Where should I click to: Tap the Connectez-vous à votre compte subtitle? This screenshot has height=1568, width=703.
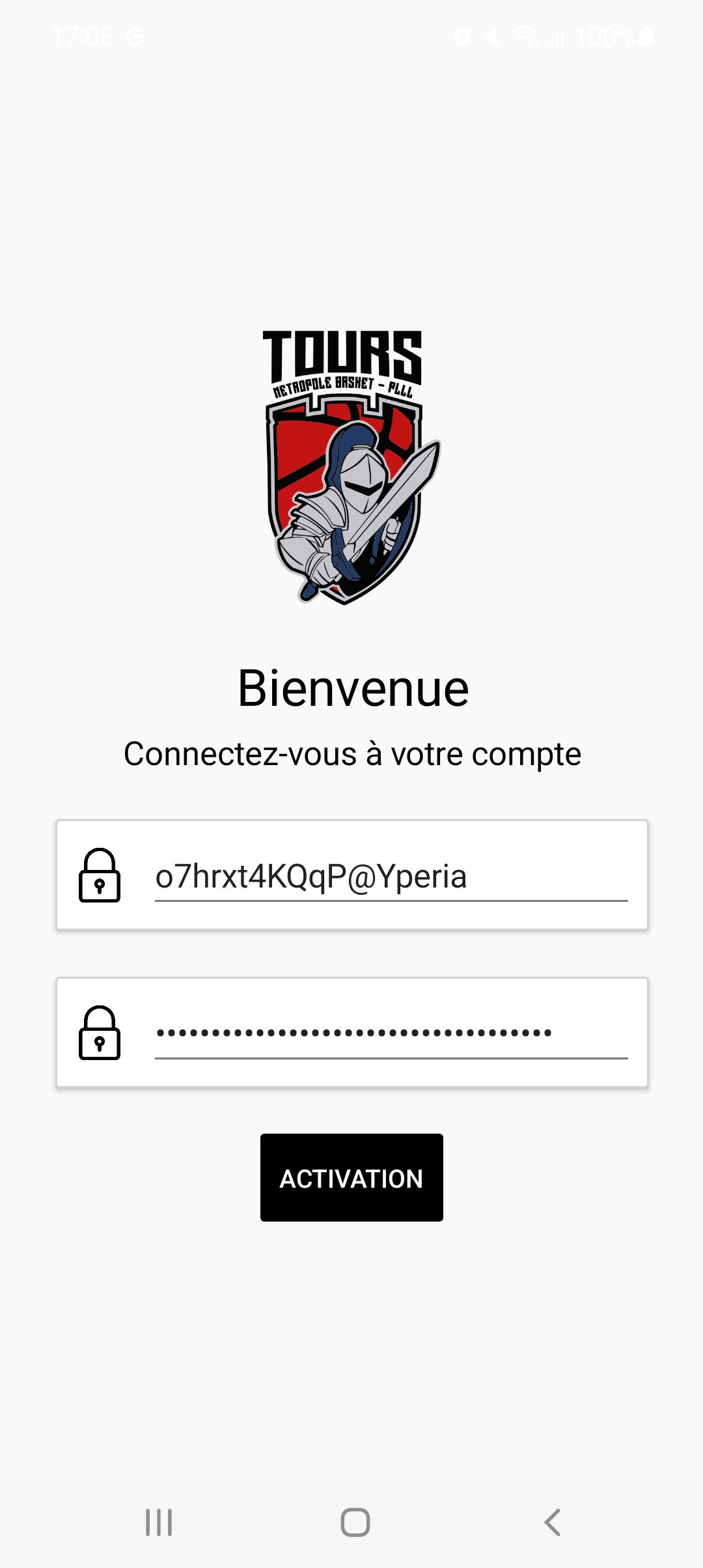351,753
